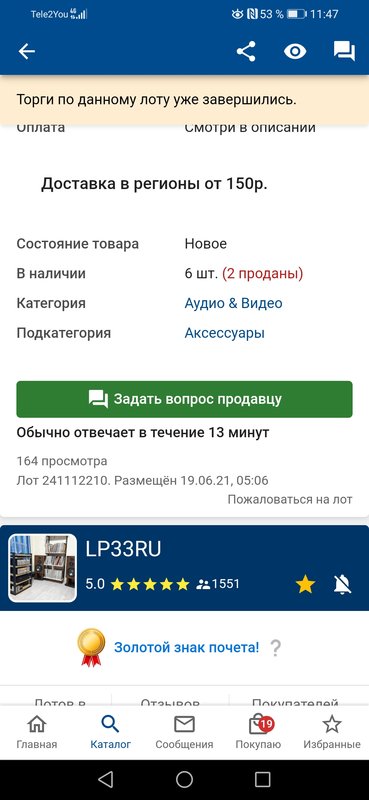
Task: Tap Пожаловаться на лот
Action: (x=290, y=499)
